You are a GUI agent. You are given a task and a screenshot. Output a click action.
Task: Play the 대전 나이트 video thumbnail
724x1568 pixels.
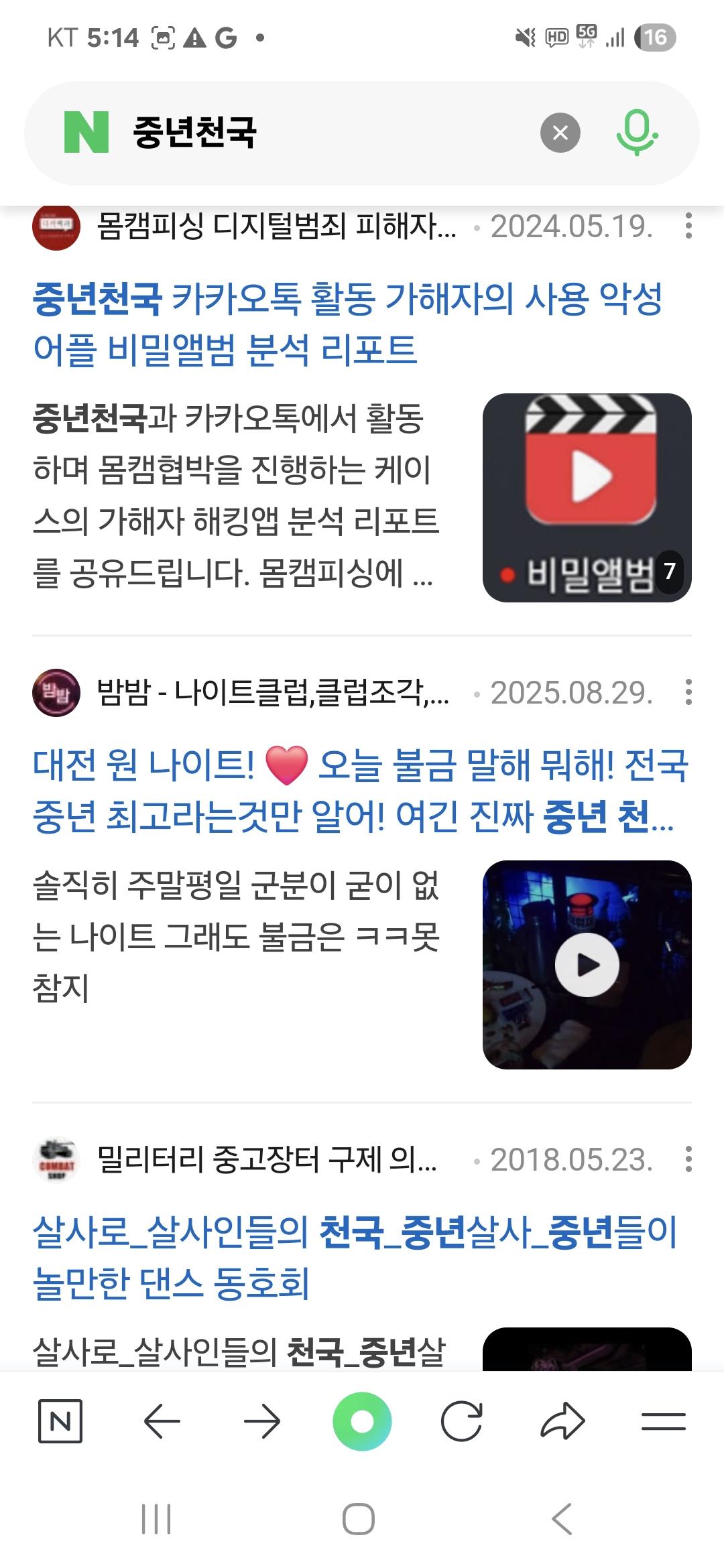pyautogui.click(x=588, y=965)
